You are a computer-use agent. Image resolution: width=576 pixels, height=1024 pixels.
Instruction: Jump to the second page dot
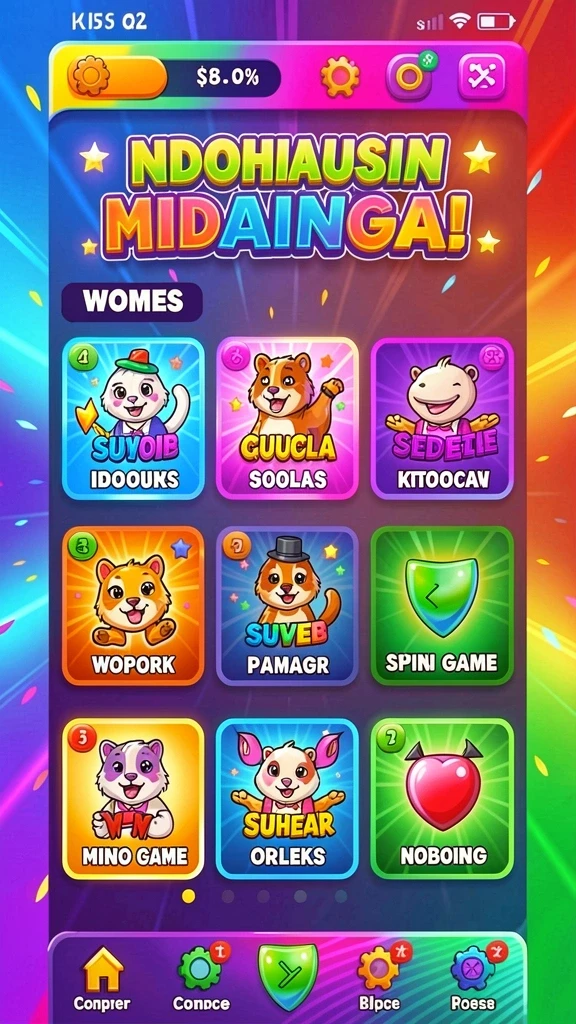228,897
